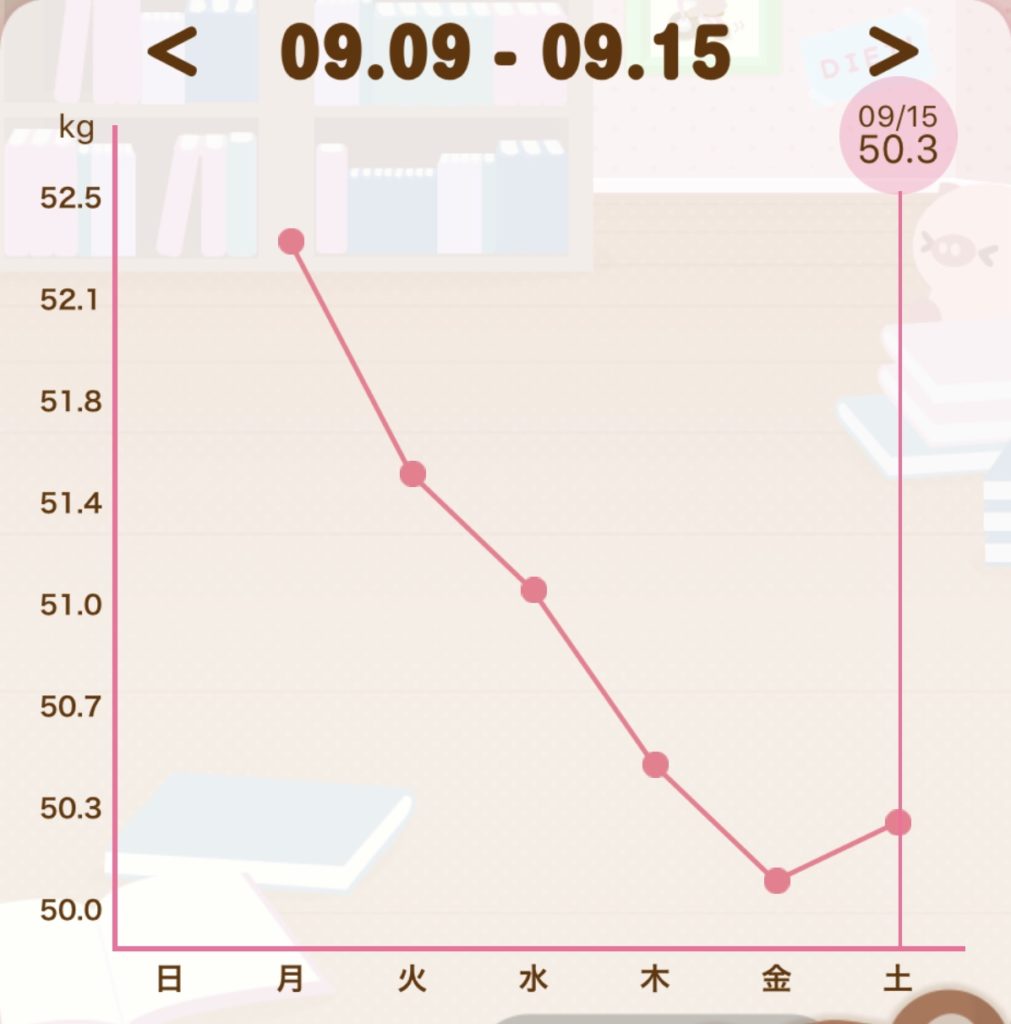Go to the previous week

coord(171,52)
